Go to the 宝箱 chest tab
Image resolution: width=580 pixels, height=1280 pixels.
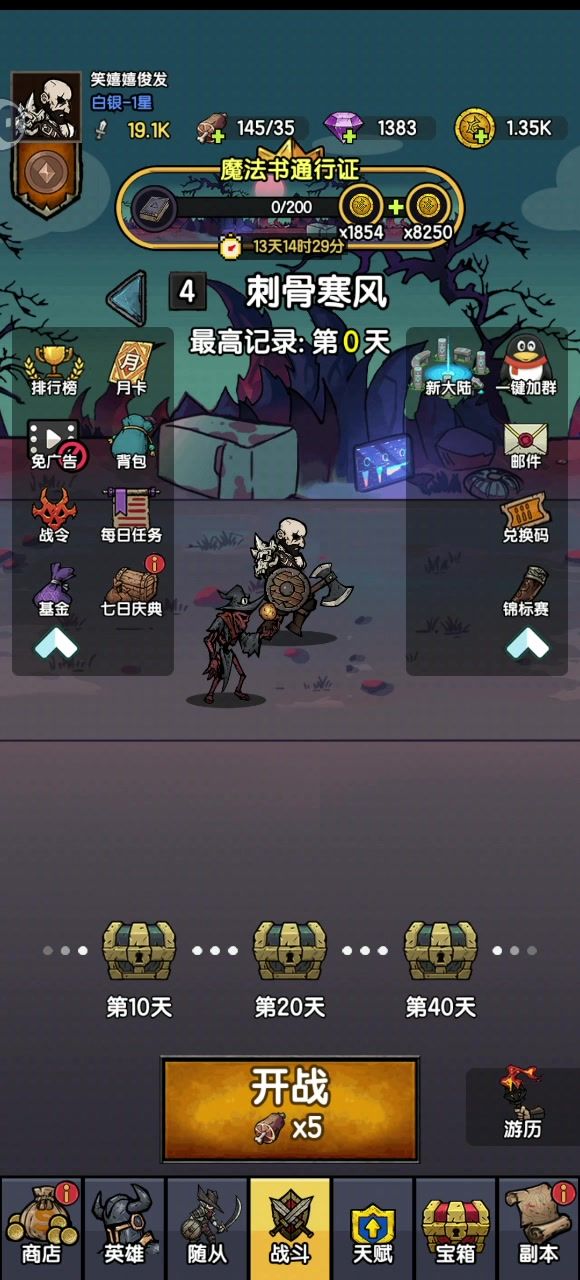(456, 1223)
